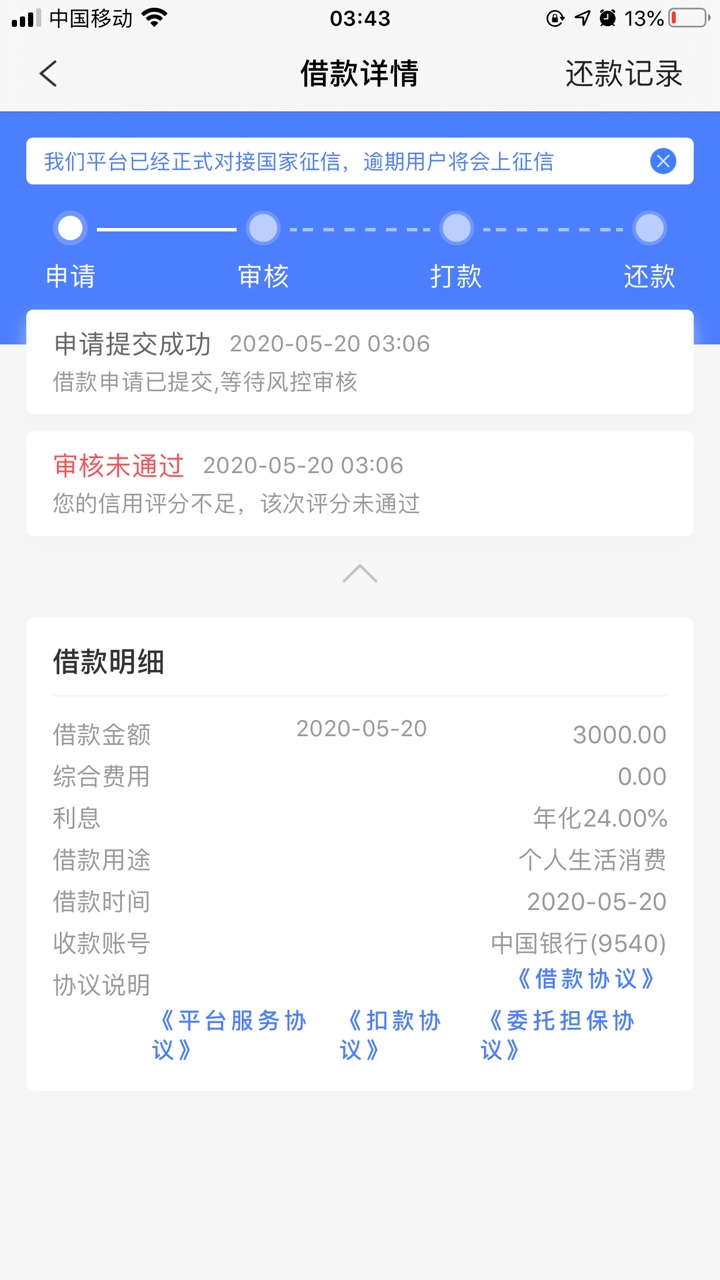Open the 《平台服务协议》 link
The width and height of the screenshot is (720, 1280).
(230, 1035)
